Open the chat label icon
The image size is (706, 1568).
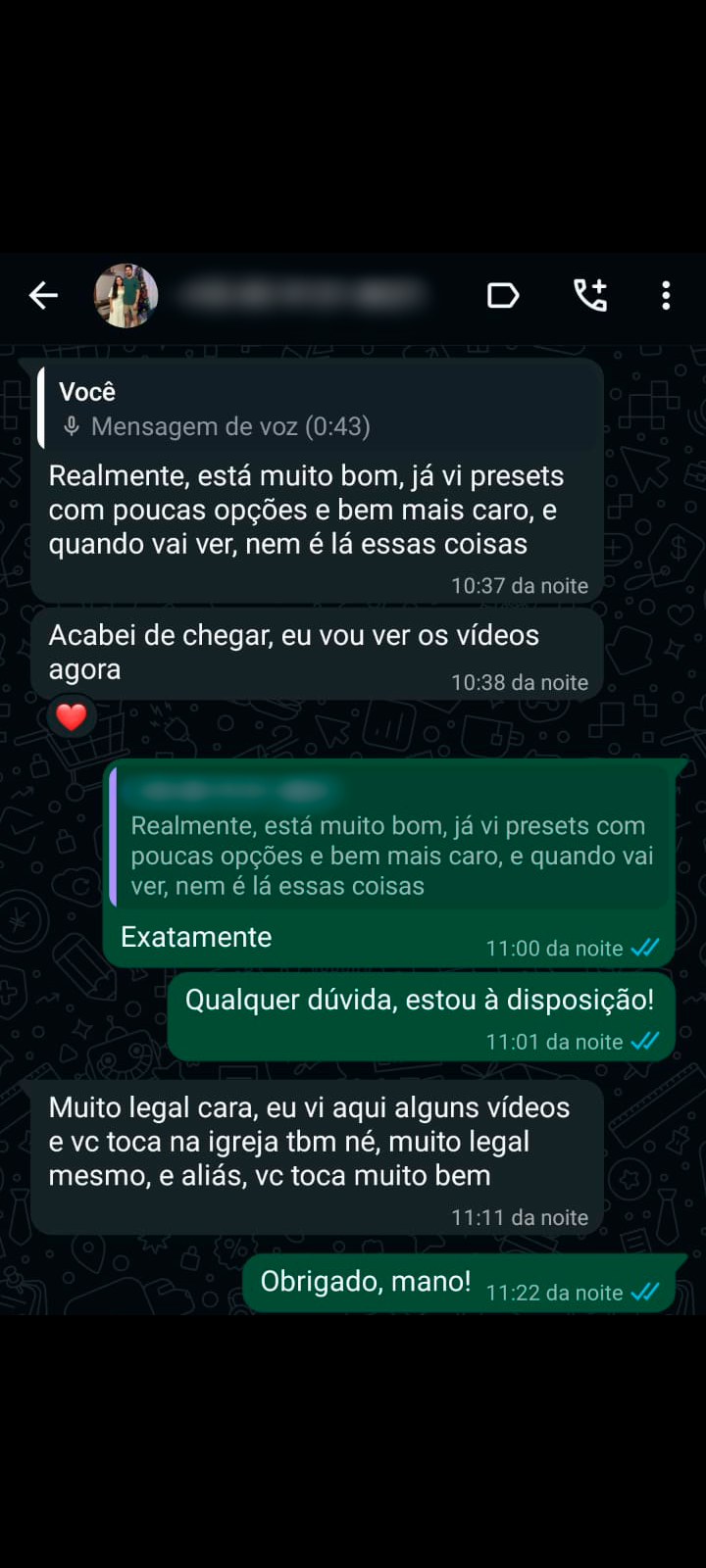pyautogui.click(x=503, y=295)
